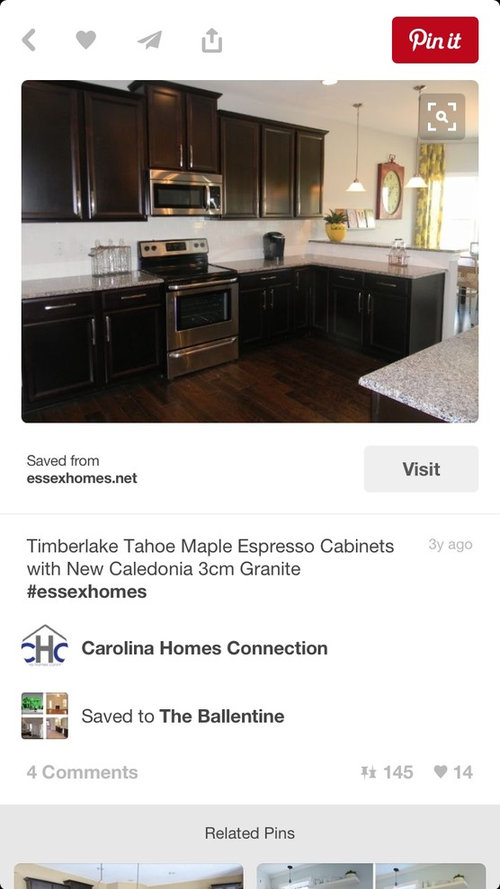Go back with the left arrow
This screenshot has width=500, height=889.
(29, 40)
